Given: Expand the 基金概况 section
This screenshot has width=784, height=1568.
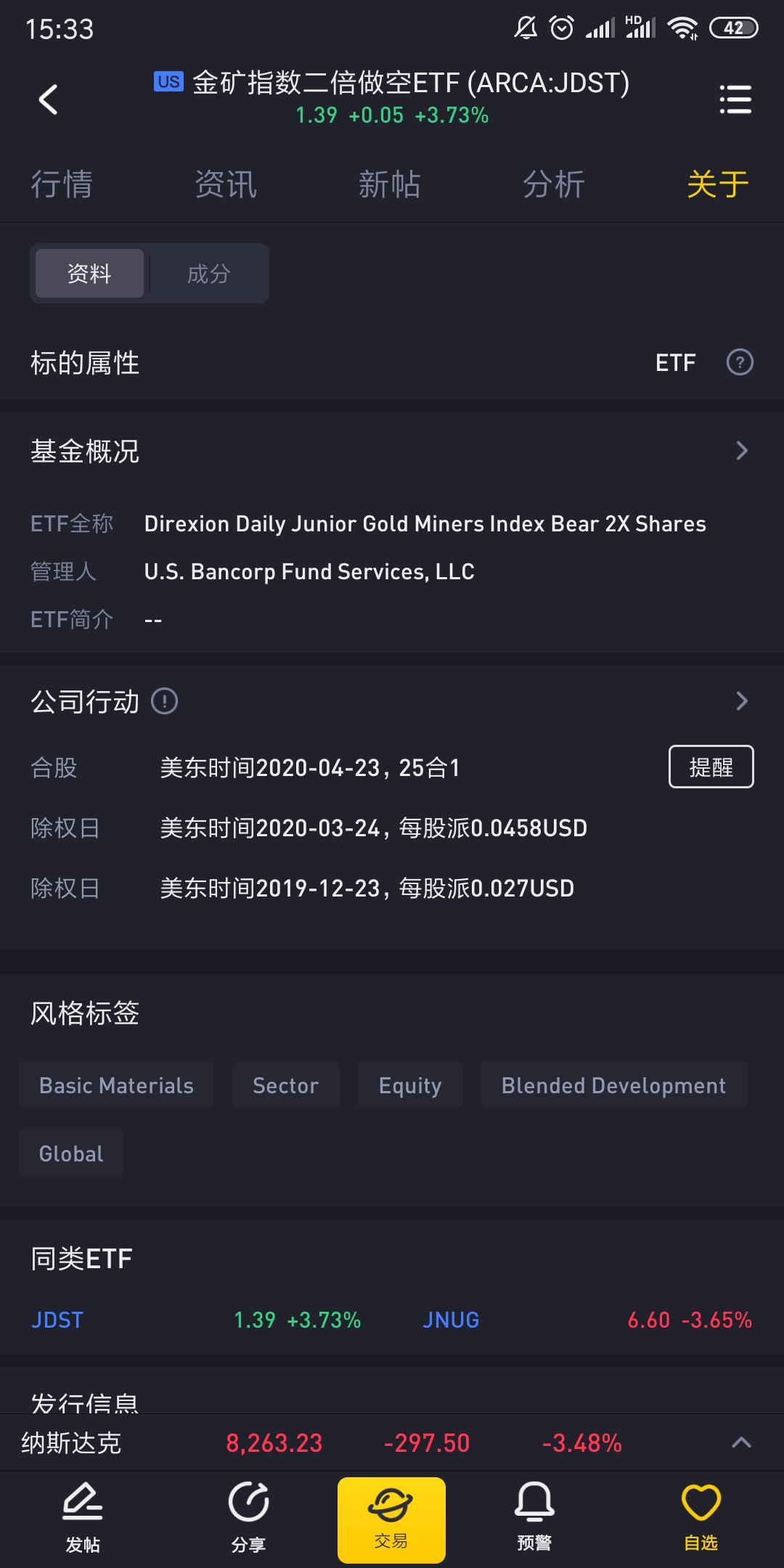Looking at the screenshot, I should tap(392, 451).
